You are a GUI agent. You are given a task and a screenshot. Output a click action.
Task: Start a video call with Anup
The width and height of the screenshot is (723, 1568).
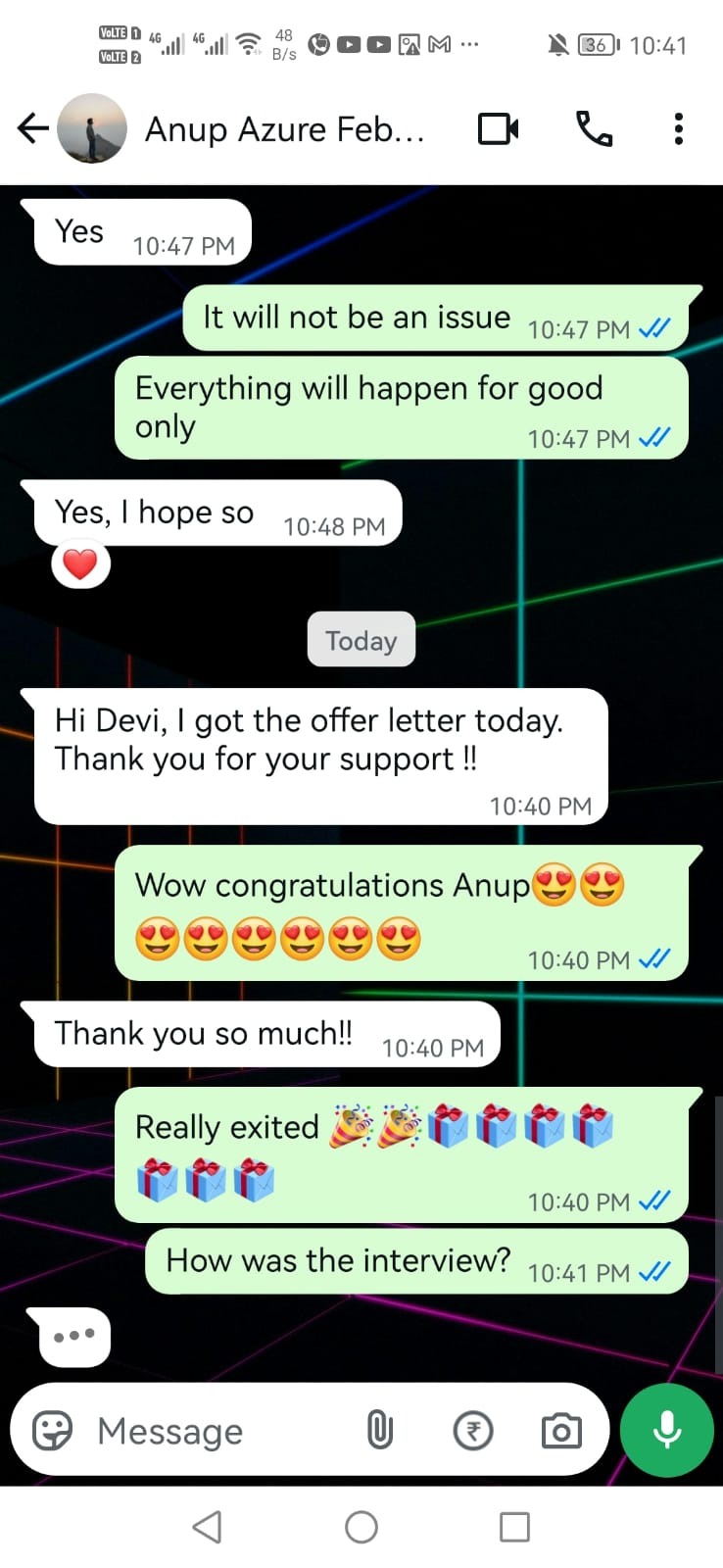click(x=498, y=128)
